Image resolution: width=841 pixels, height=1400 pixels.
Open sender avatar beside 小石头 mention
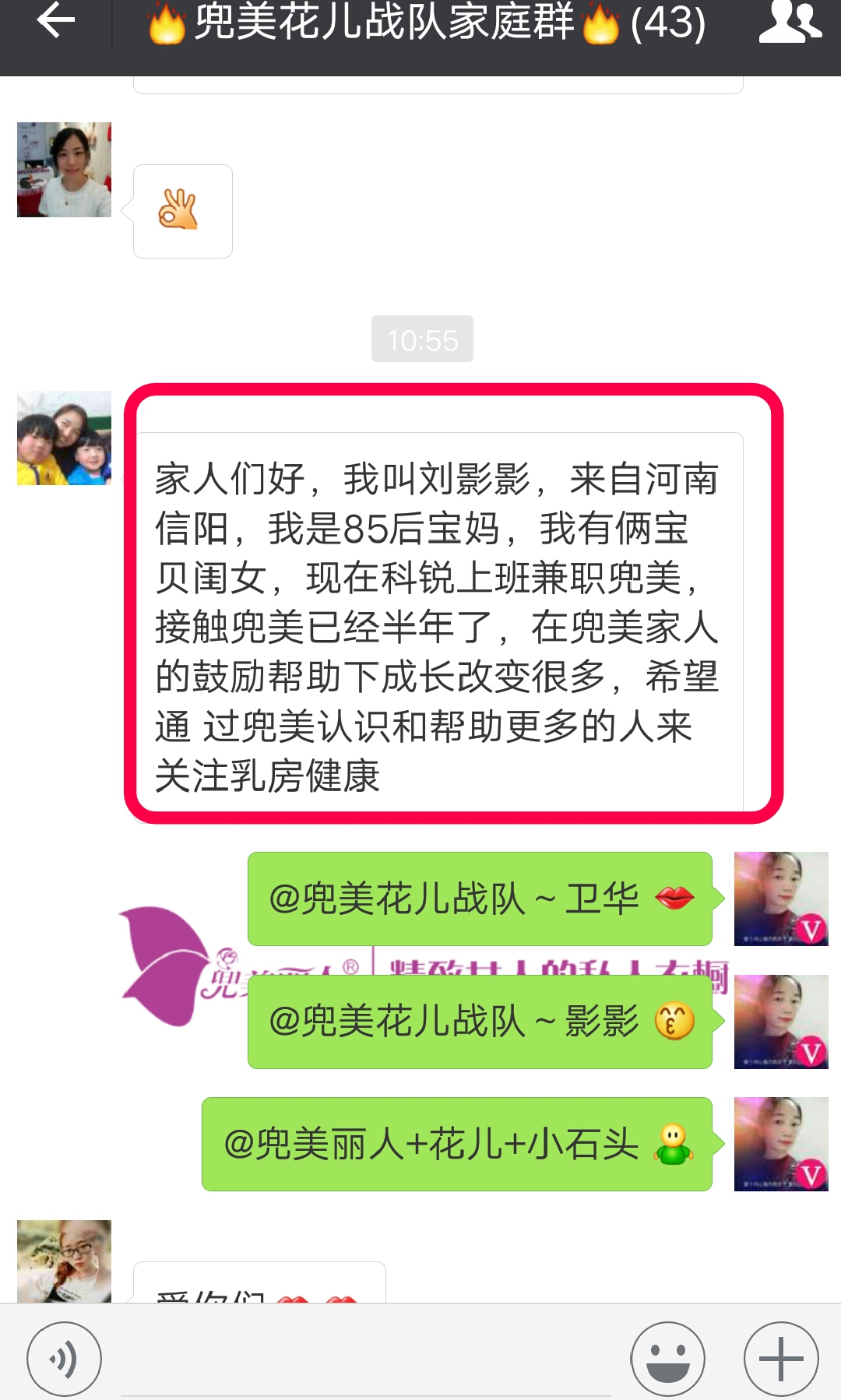[x=780, y=1144]
